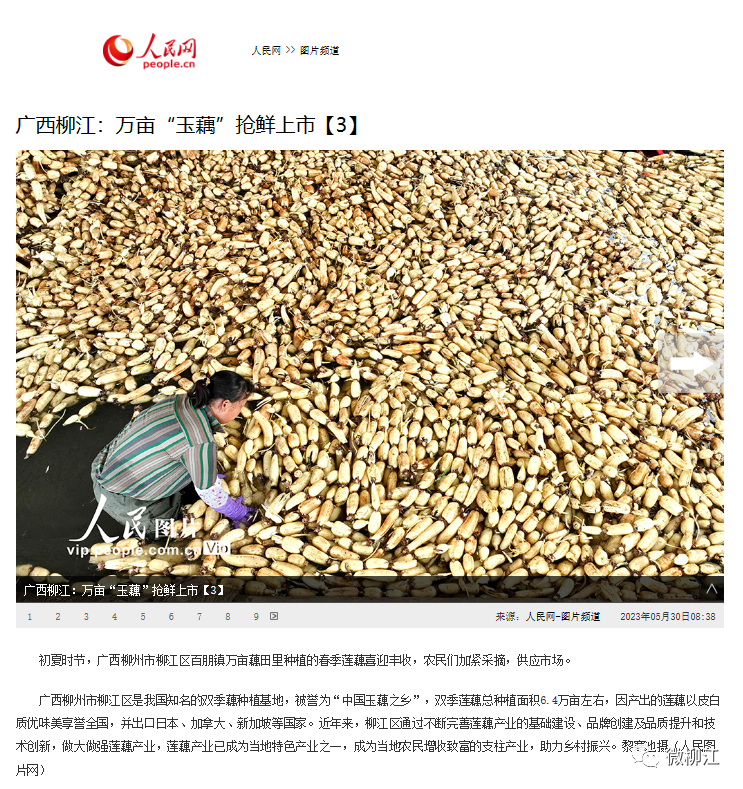
Task: Open the 人民网 breadcrumb link
Action: [265, 50]
